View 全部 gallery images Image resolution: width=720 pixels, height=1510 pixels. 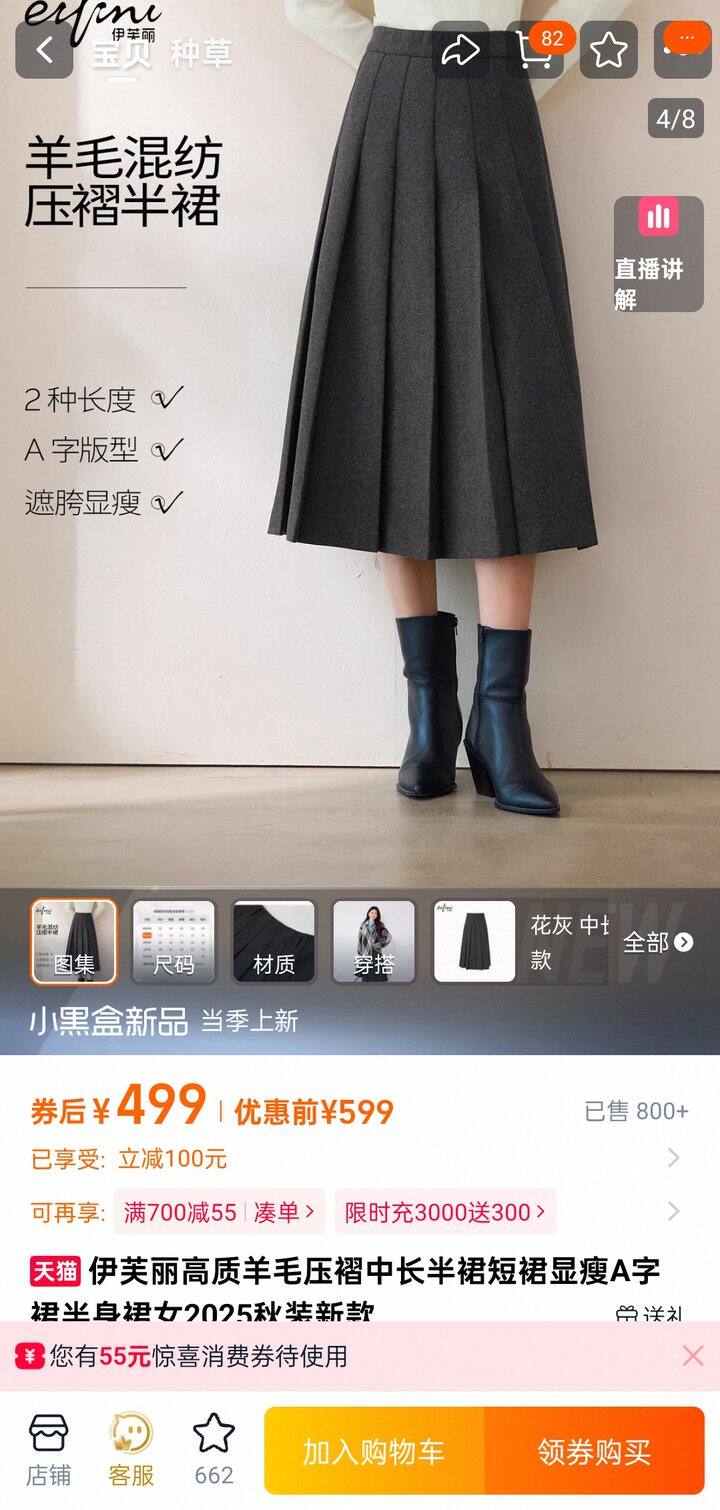pyautogui.click(x=657, y=942)
